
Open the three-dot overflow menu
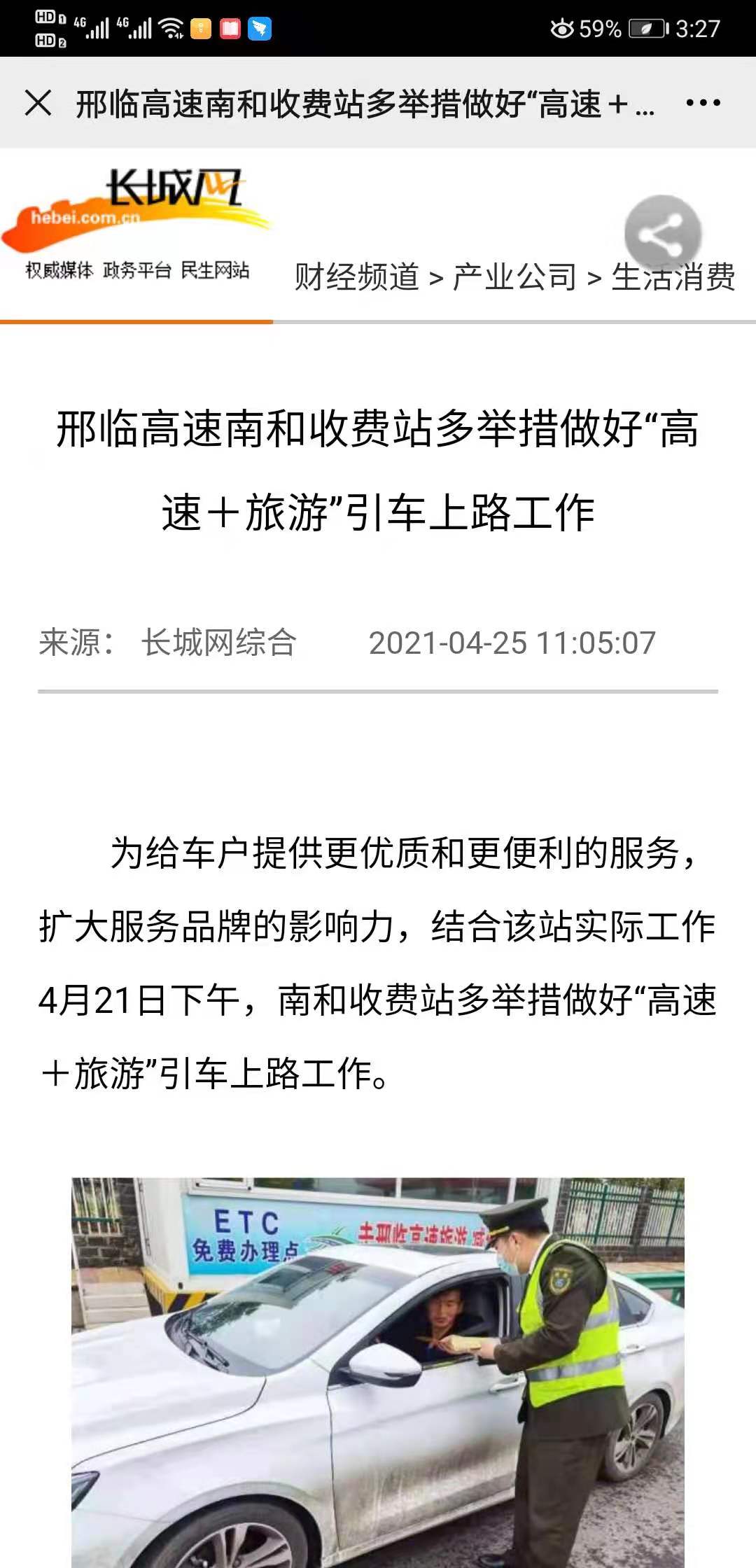click(703, 103)
